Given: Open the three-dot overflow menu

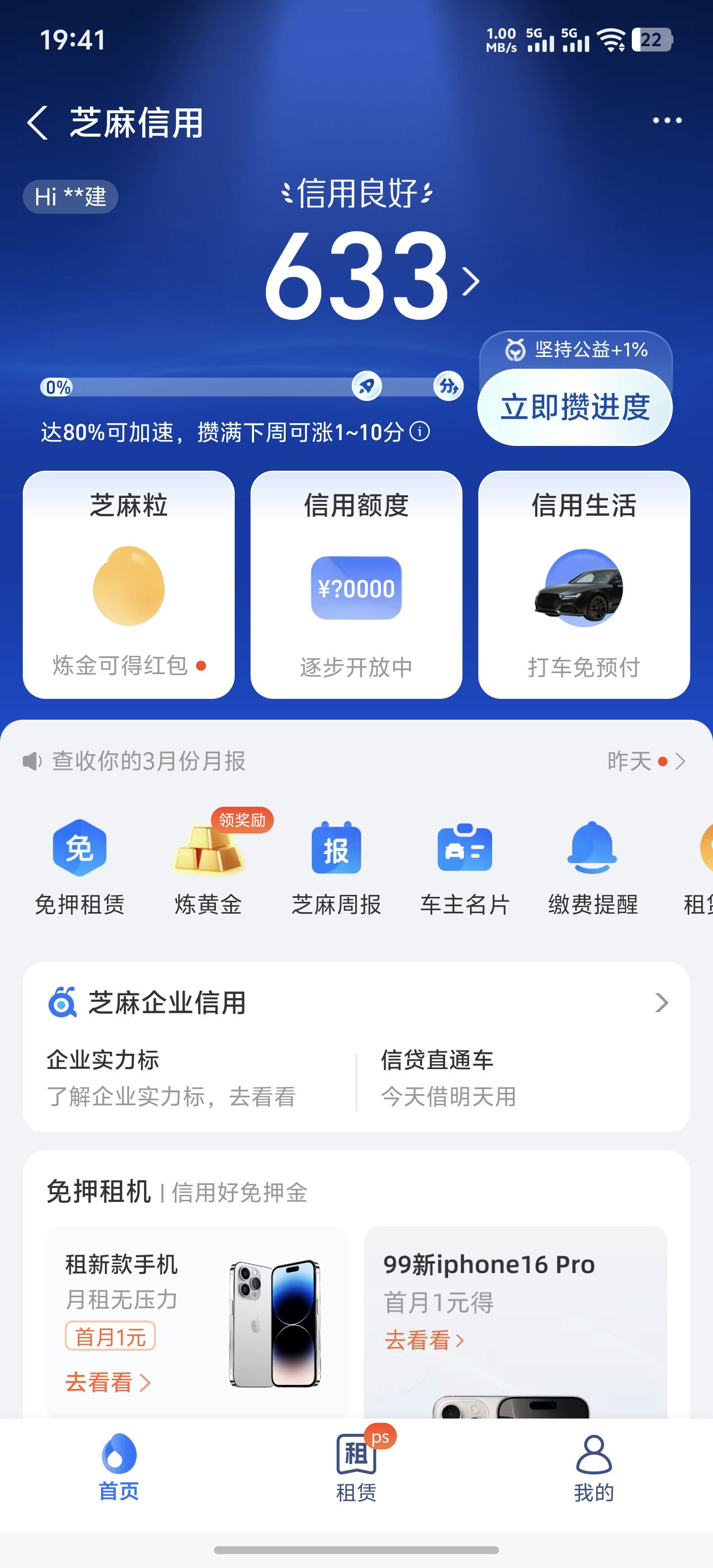Looking at the screenshot, I should click(667, 121).
